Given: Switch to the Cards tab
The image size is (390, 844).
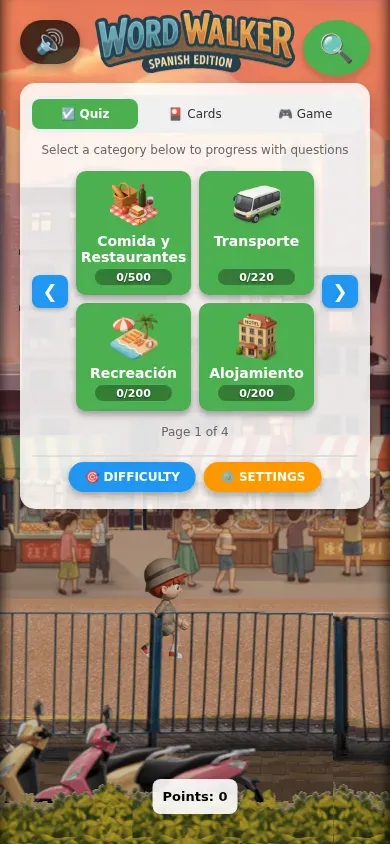Looking at the screenshot, I should pyautogui.click(x=195, y=114).
